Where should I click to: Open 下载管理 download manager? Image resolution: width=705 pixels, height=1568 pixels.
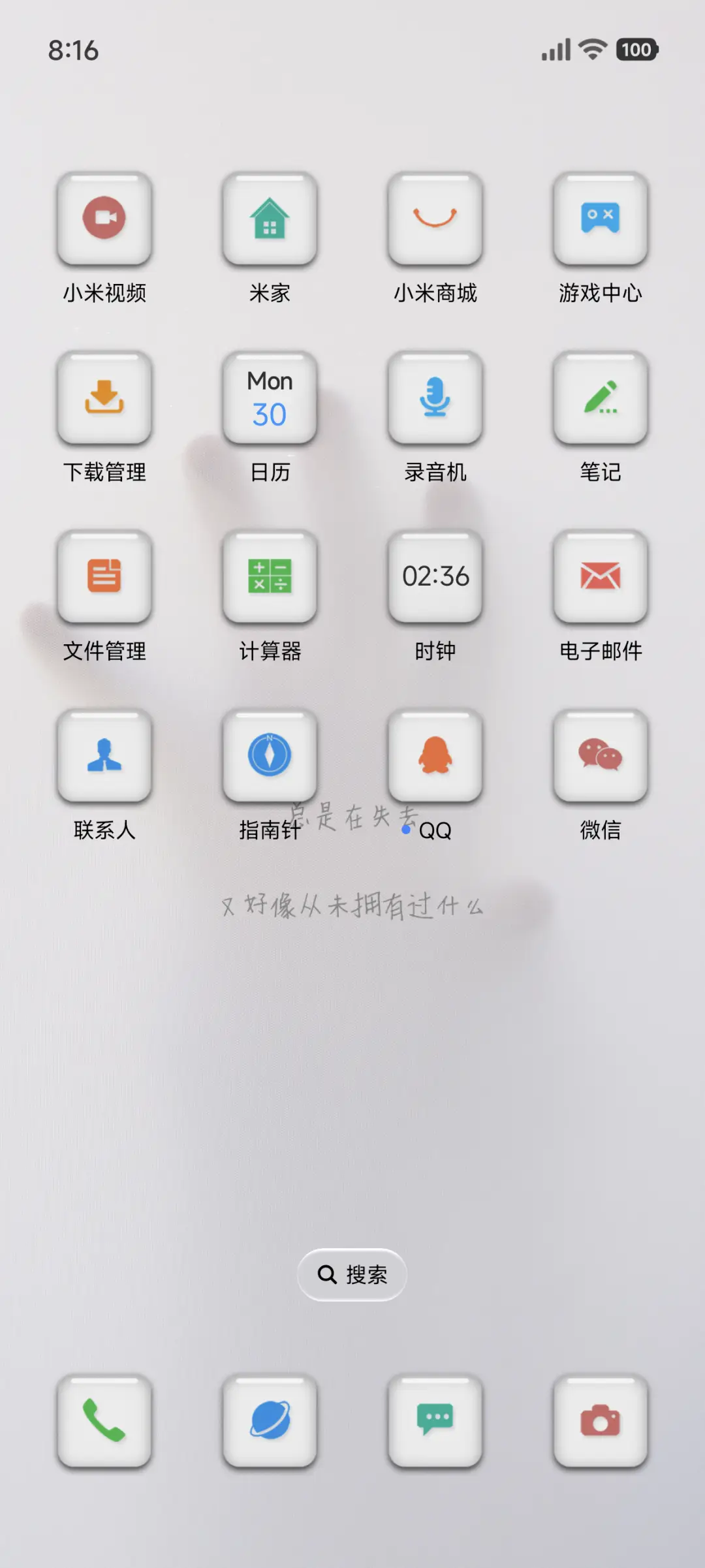(104, 398)
